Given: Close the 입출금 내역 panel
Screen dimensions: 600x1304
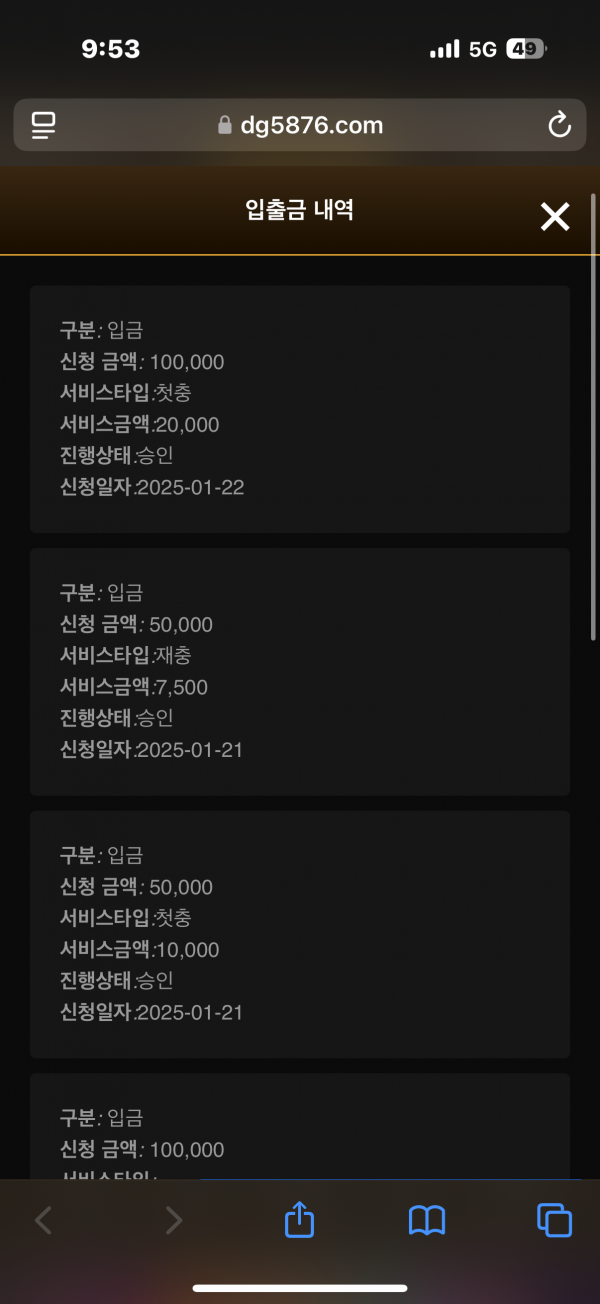Looking at the screenshot, I should 555,216.
